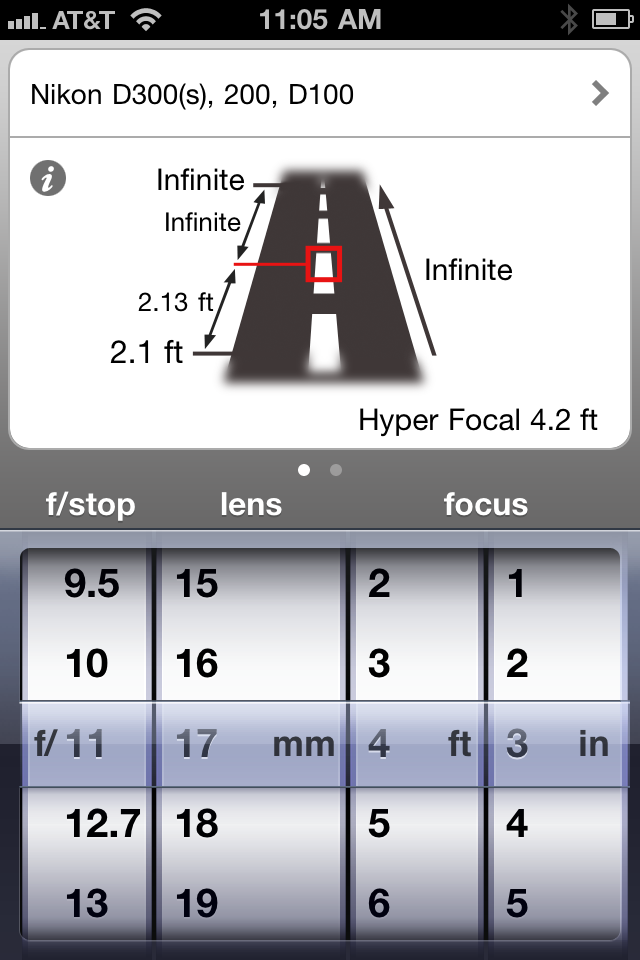
Task: Tap the page indicator dots
Action: point(320,469)
